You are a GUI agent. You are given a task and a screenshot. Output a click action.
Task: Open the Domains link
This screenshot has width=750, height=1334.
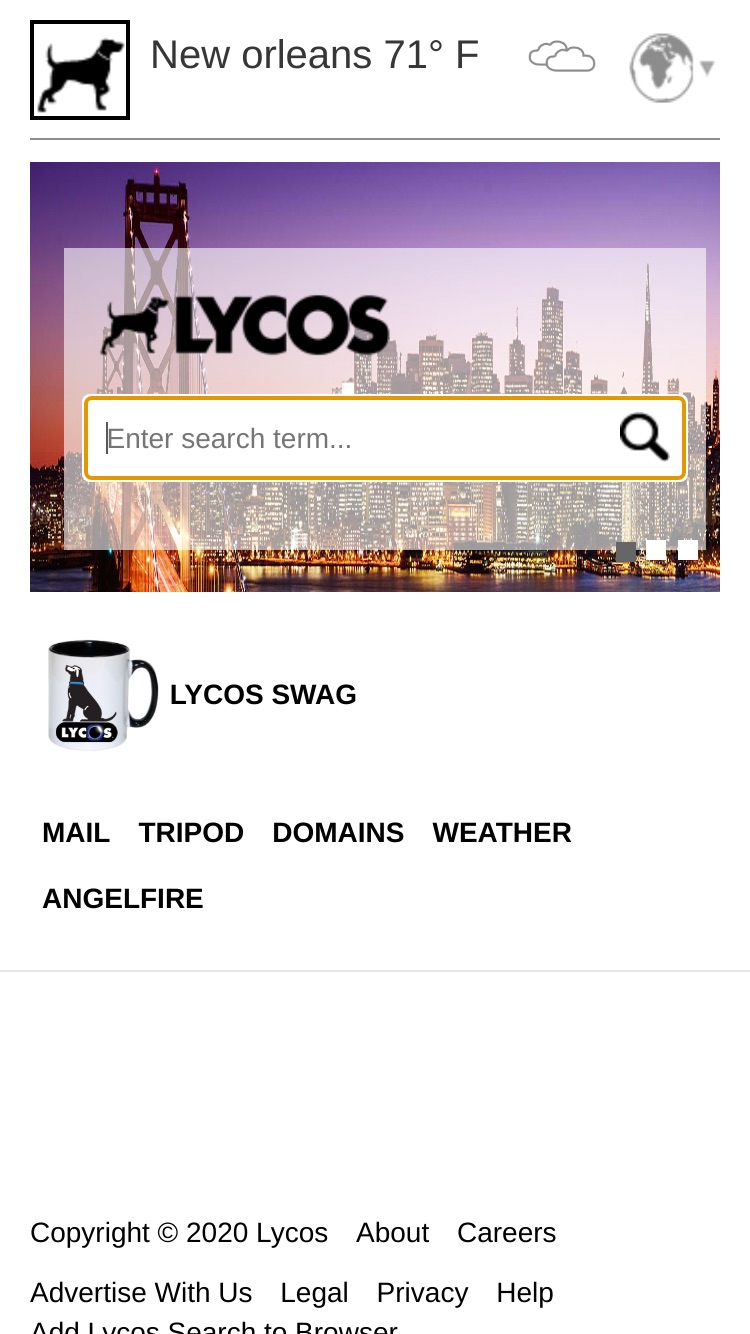(x=338, y=833)
